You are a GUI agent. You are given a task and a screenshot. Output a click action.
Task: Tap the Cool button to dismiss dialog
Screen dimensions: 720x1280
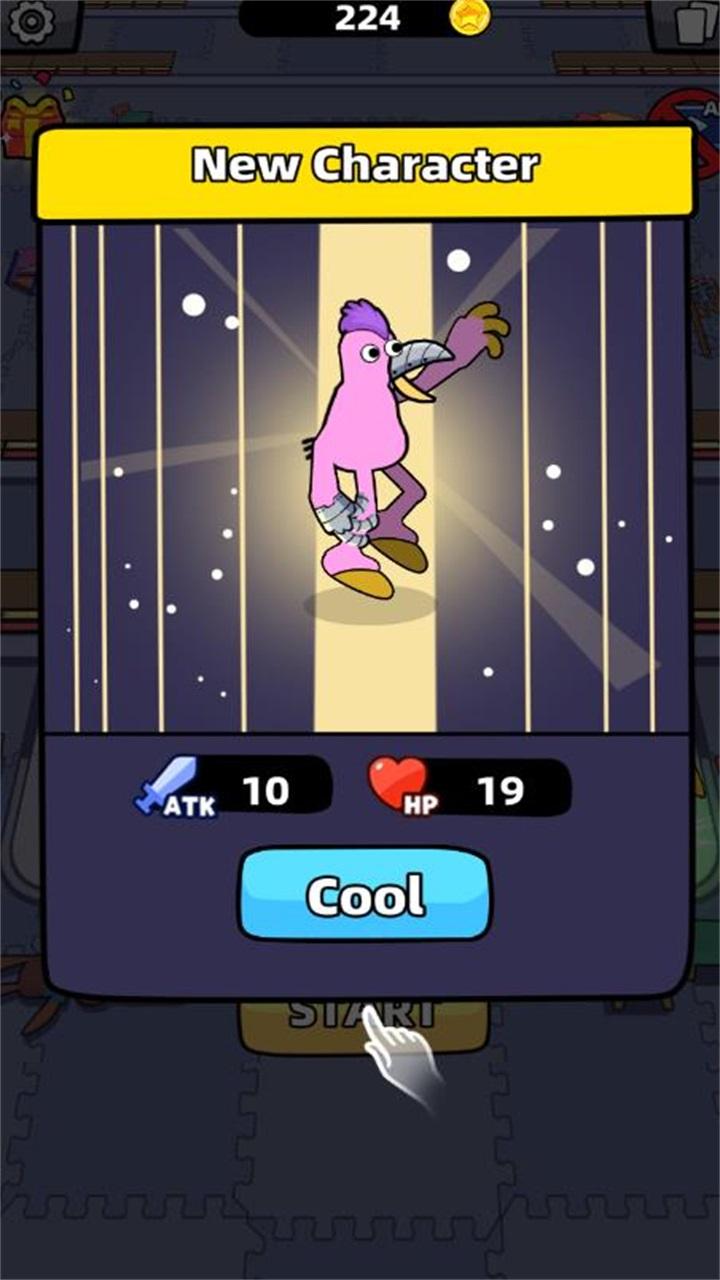(x=364, y=894)
